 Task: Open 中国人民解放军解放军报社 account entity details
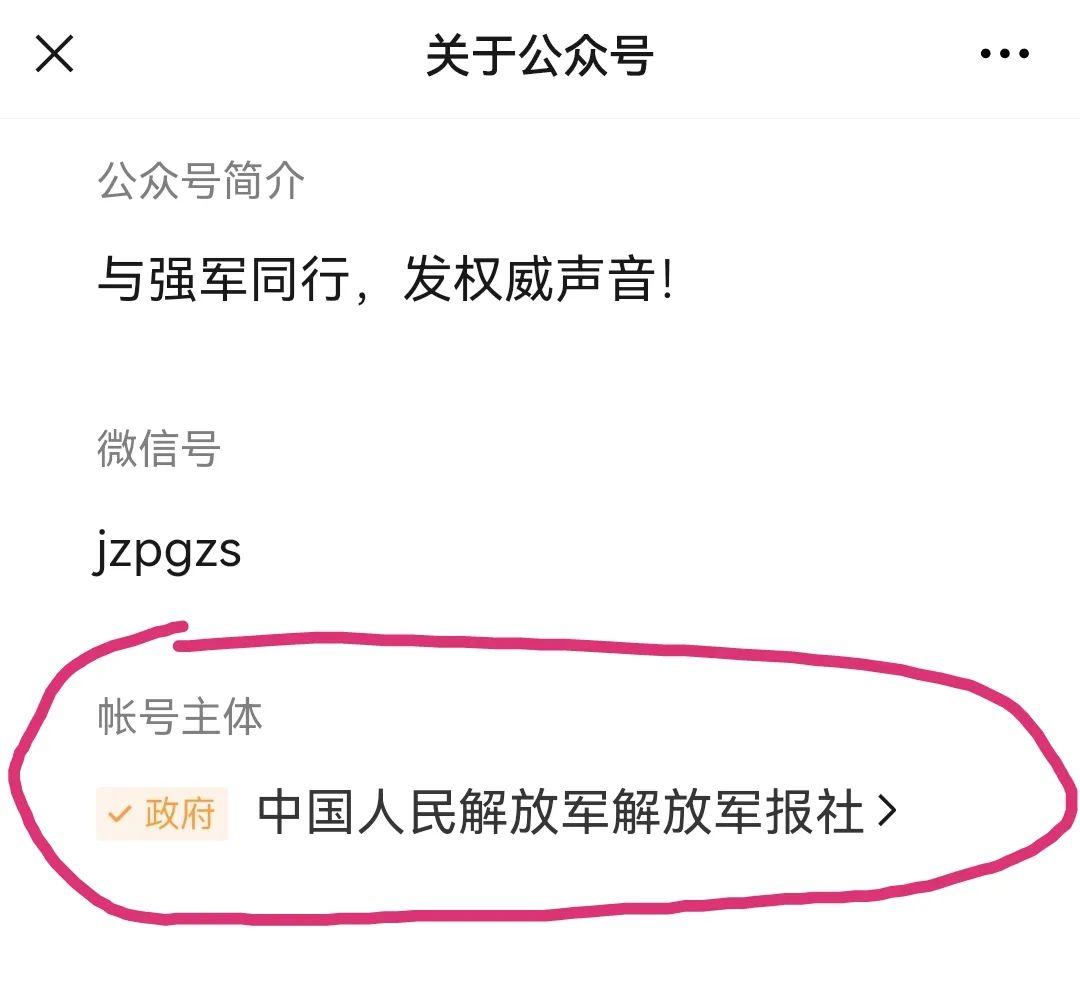click(x=560, y=814)
